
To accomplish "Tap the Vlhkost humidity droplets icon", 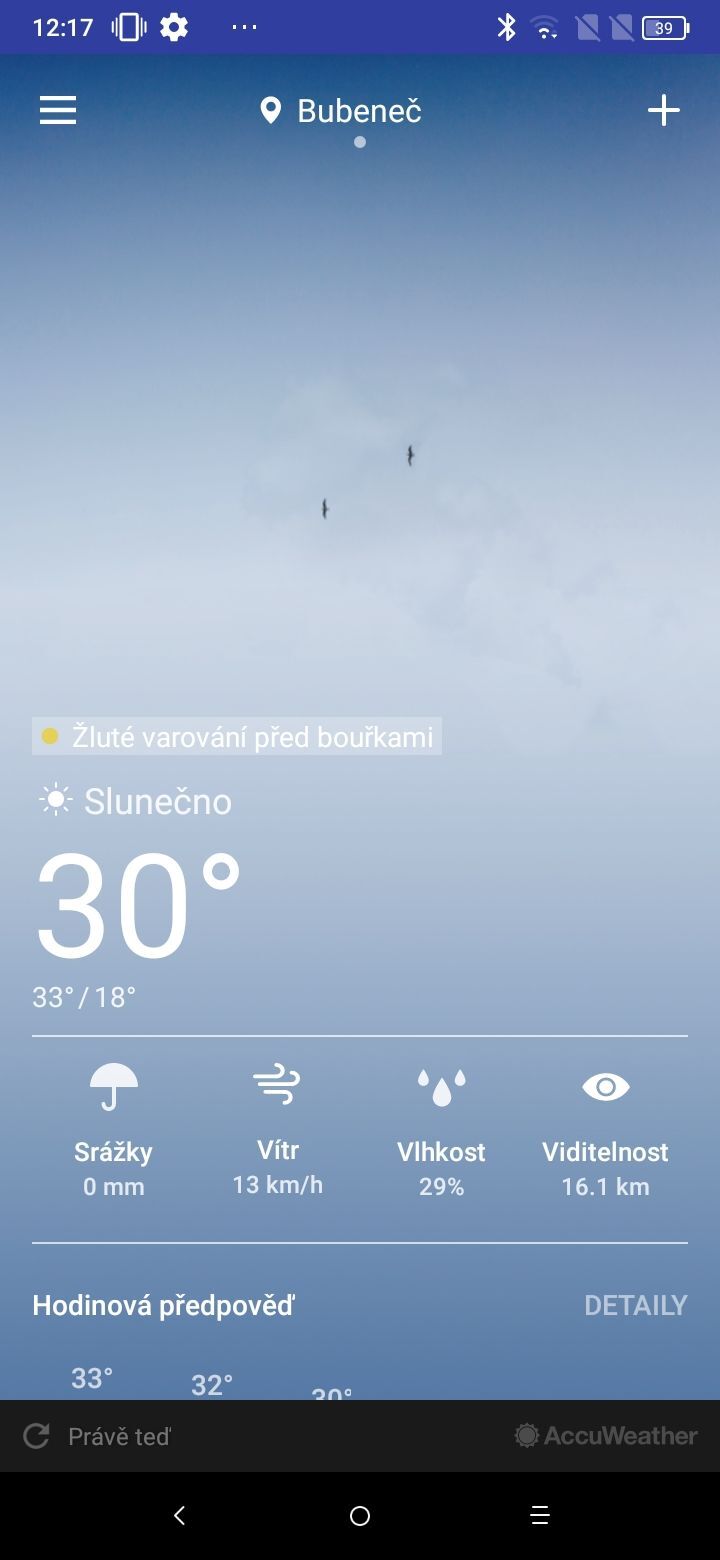I will [x=441, y=1086].
